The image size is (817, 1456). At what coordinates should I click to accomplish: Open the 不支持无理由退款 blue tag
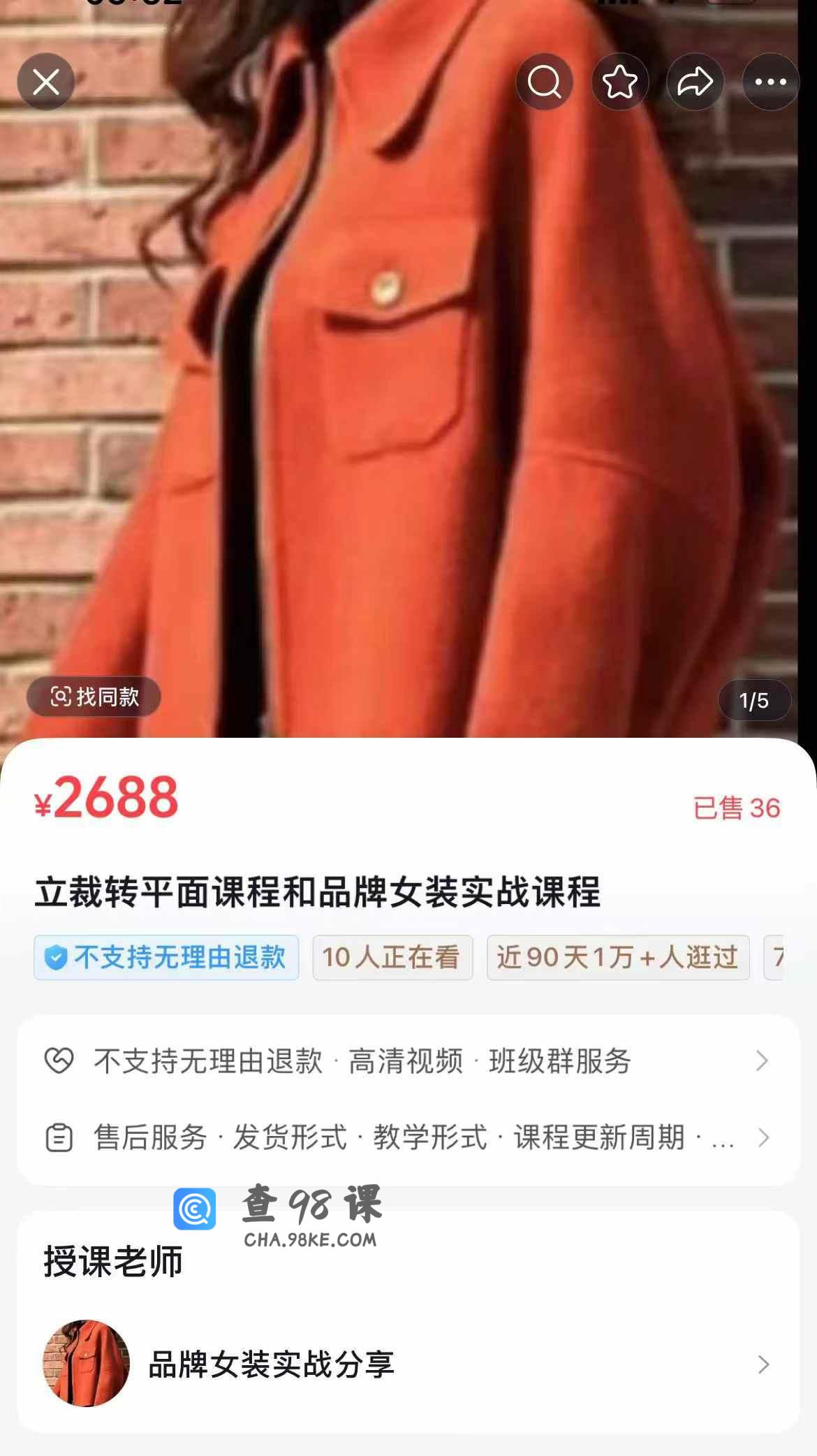166,957
